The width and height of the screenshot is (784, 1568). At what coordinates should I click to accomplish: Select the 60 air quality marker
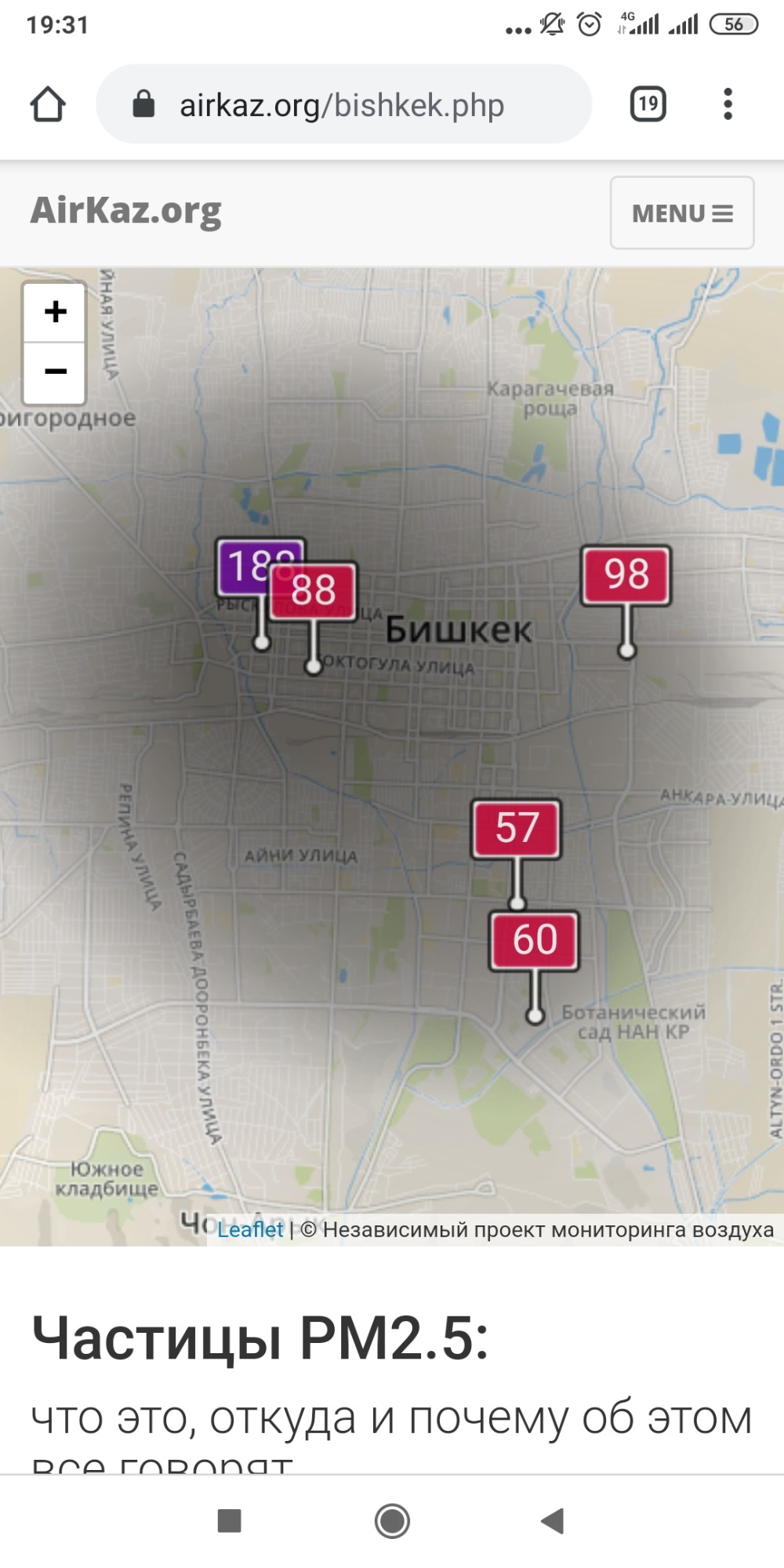pyautogui.click(x=535, y=940)
